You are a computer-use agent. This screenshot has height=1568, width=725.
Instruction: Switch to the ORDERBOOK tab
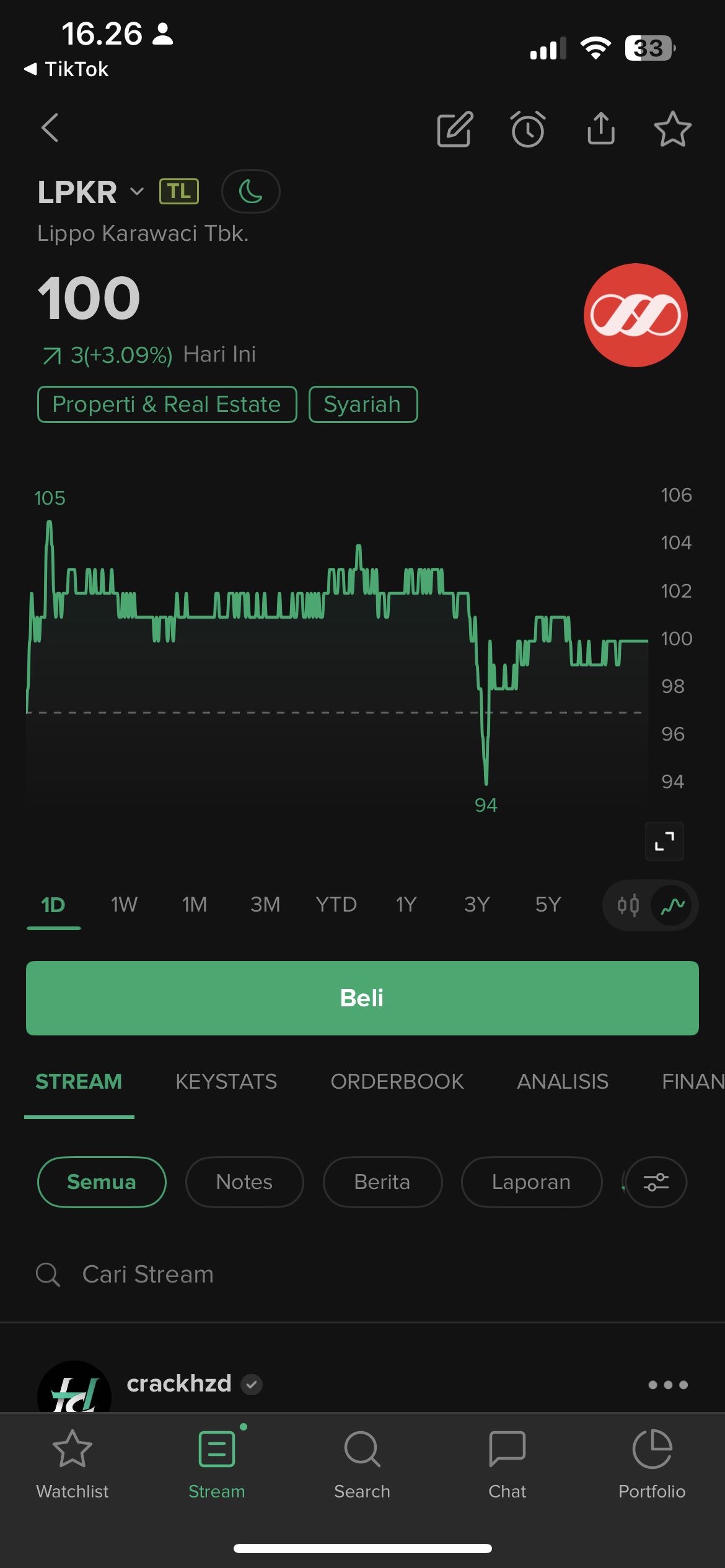(397, 1081)
